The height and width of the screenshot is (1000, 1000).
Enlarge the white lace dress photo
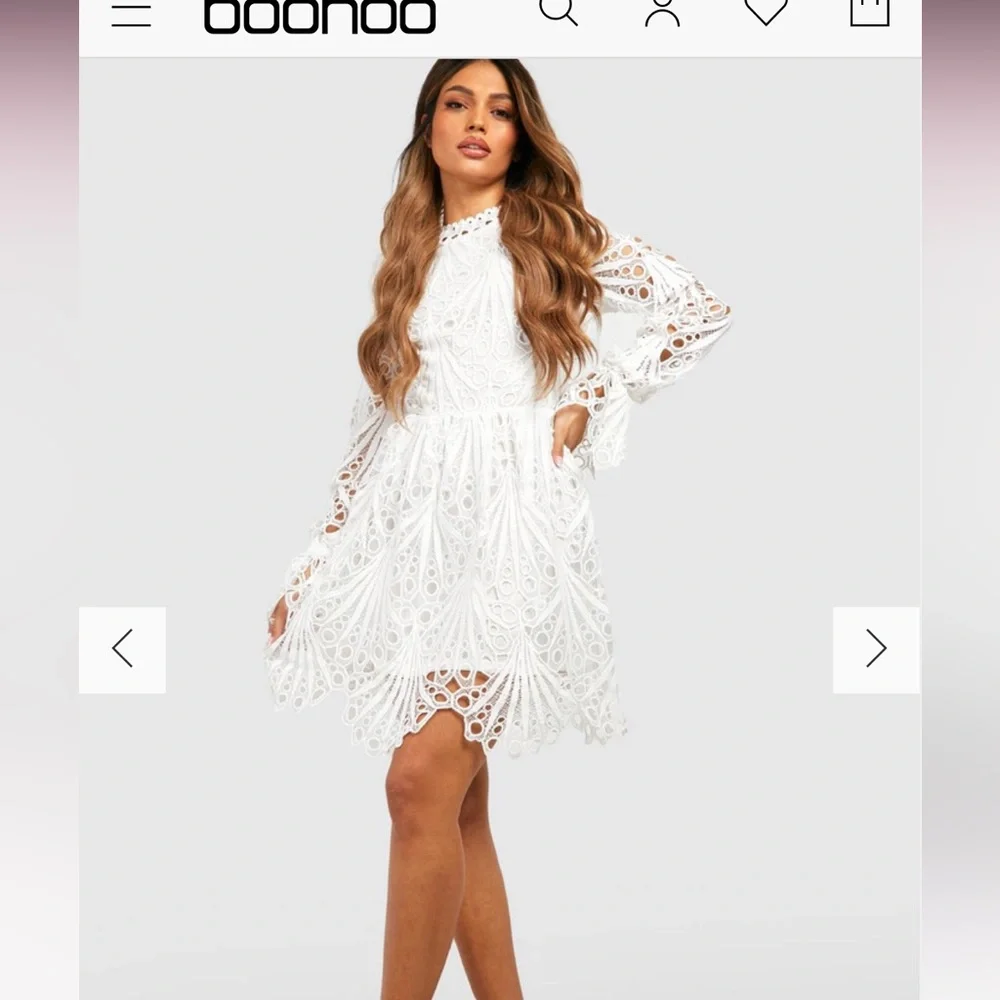[500, 529]
